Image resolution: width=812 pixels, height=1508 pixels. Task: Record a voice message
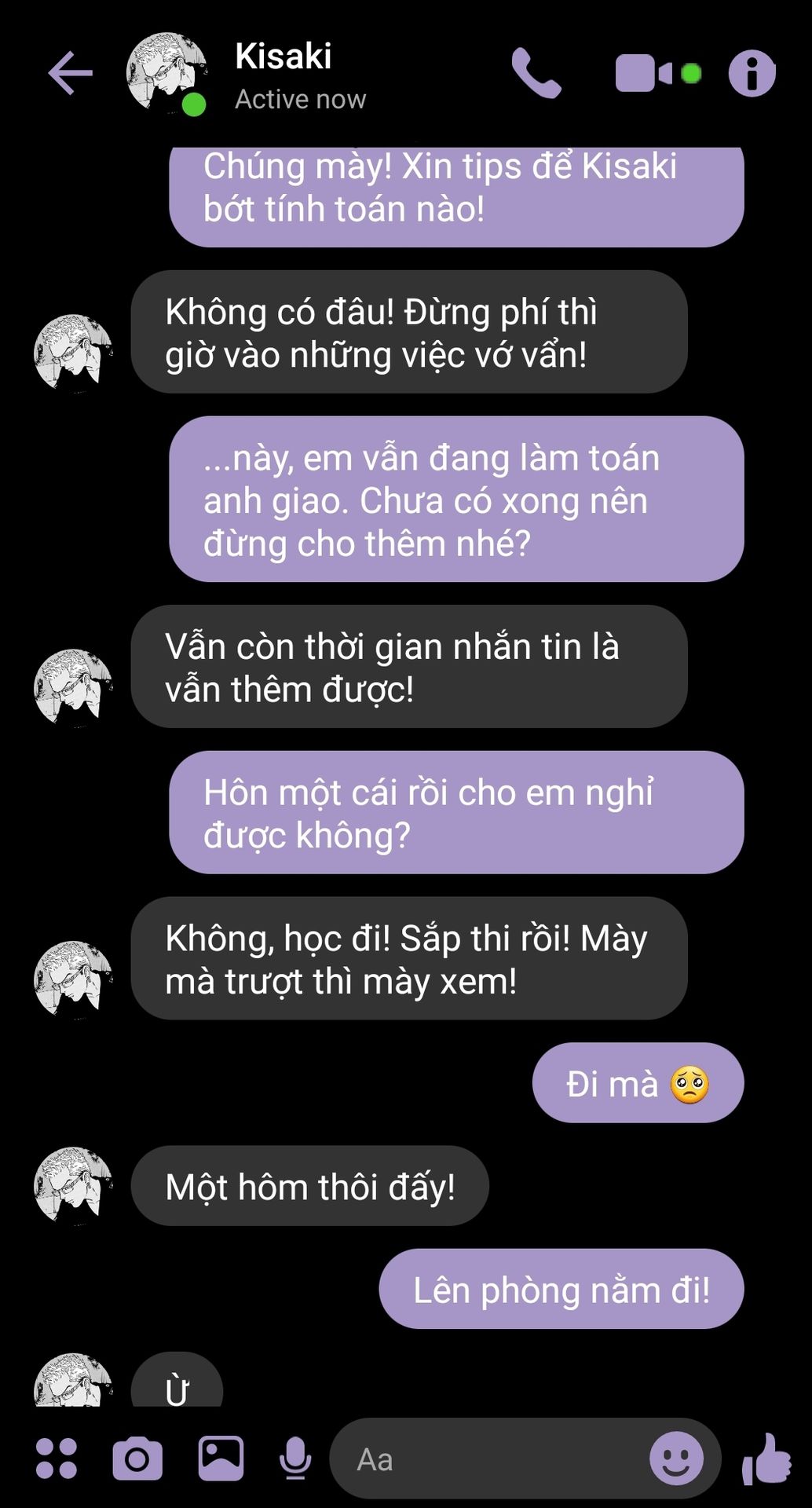[295, 1459]
